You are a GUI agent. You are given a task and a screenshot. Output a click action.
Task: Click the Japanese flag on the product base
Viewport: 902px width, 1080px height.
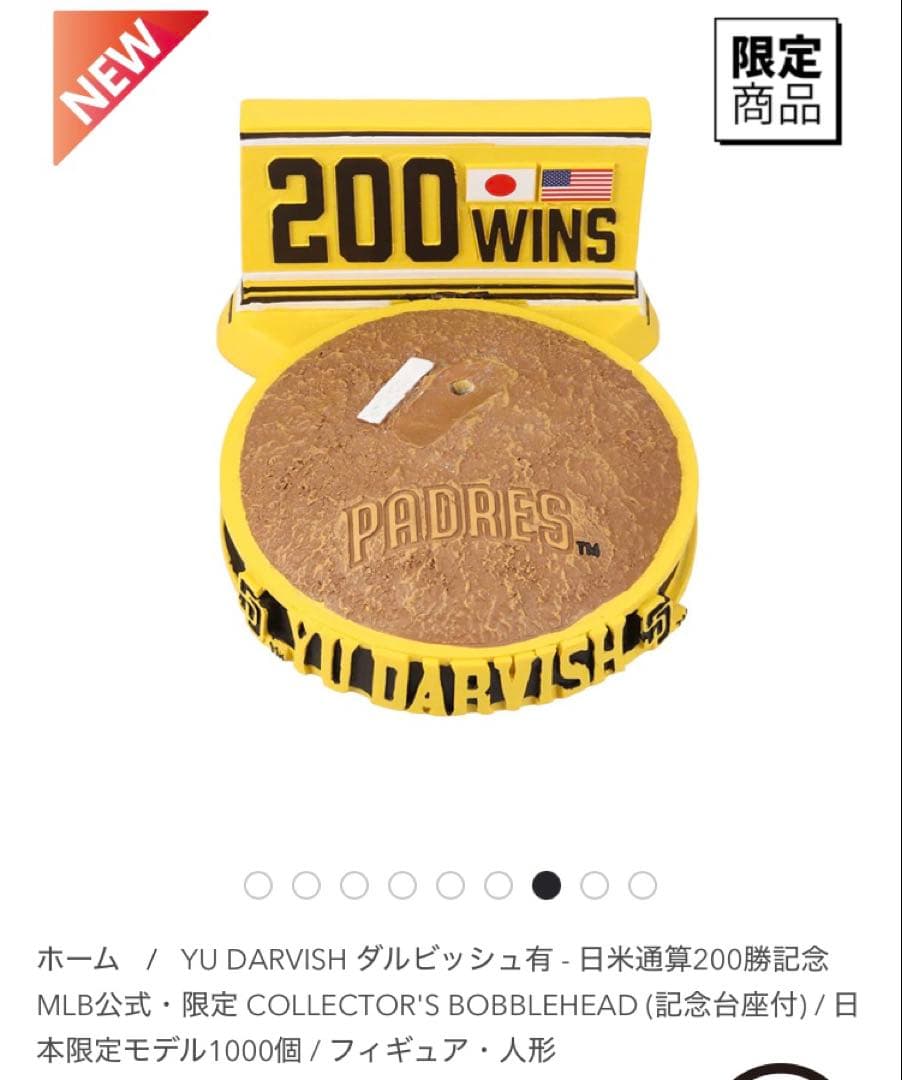[497, 185]
